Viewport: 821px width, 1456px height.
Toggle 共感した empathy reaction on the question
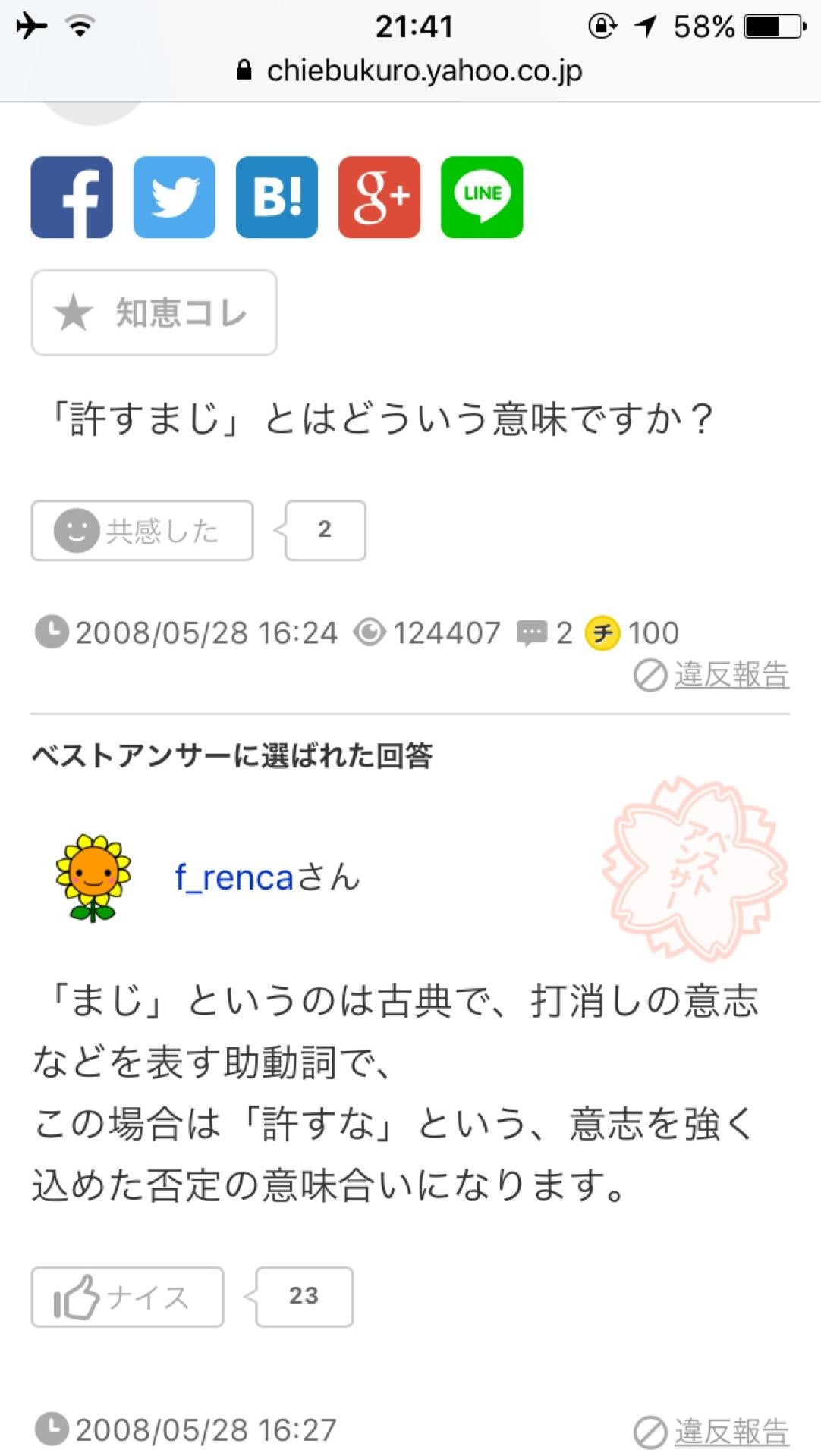[x=142, y=530]
